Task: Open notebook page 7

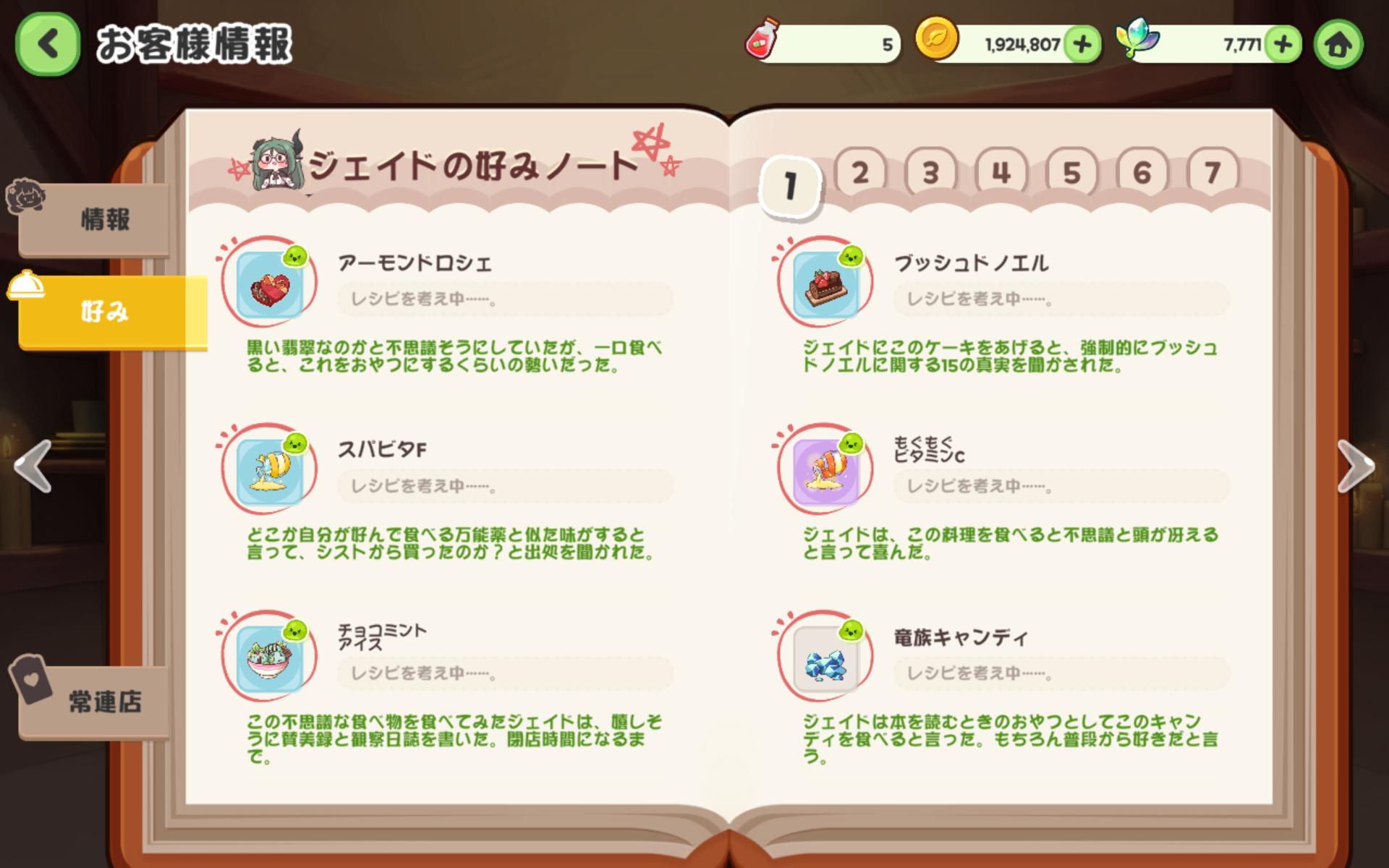Action: pos(1212,173)
